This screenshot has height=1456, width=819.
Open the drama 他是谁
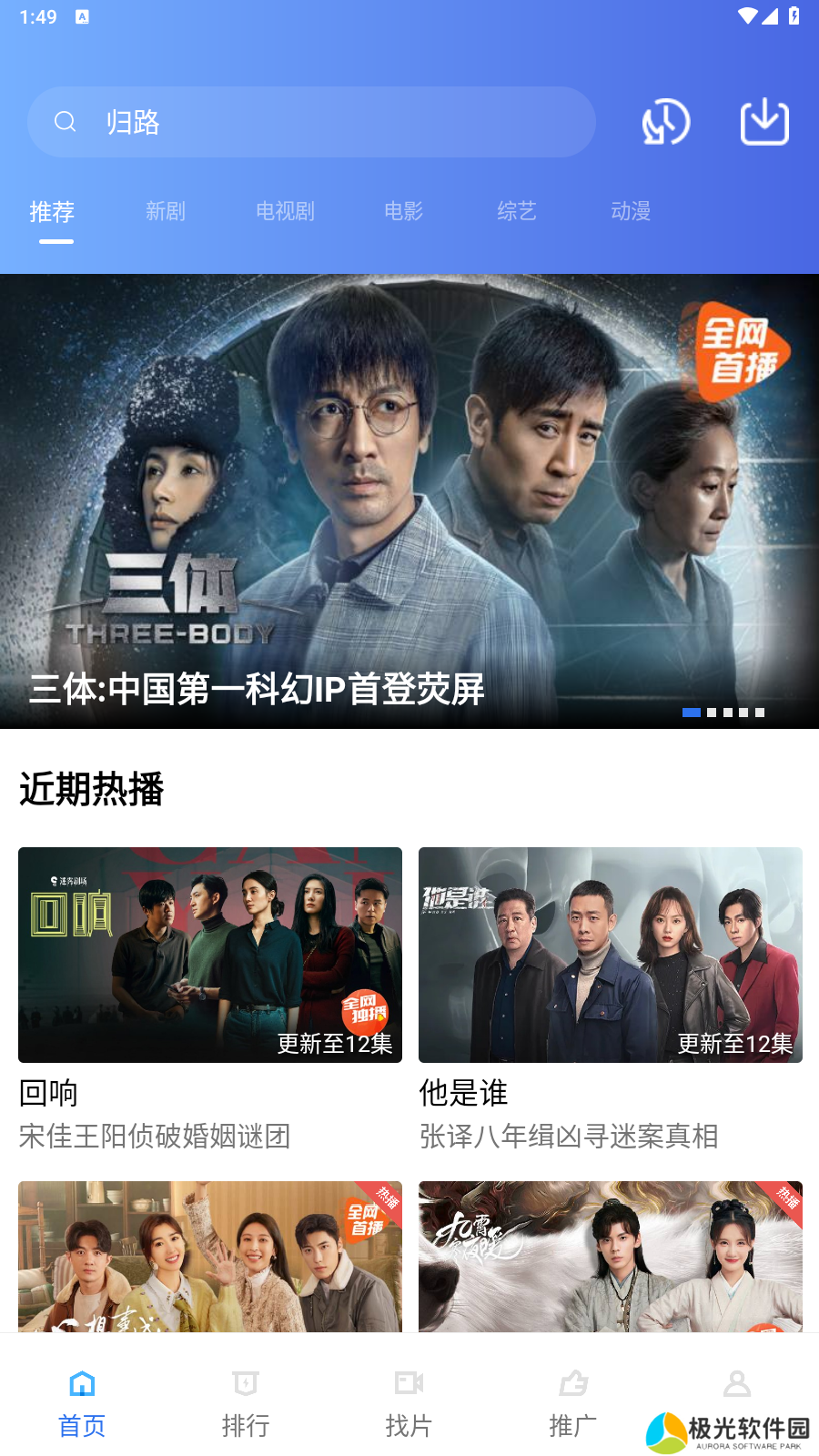pyautogui.click(x=611, y=955)
